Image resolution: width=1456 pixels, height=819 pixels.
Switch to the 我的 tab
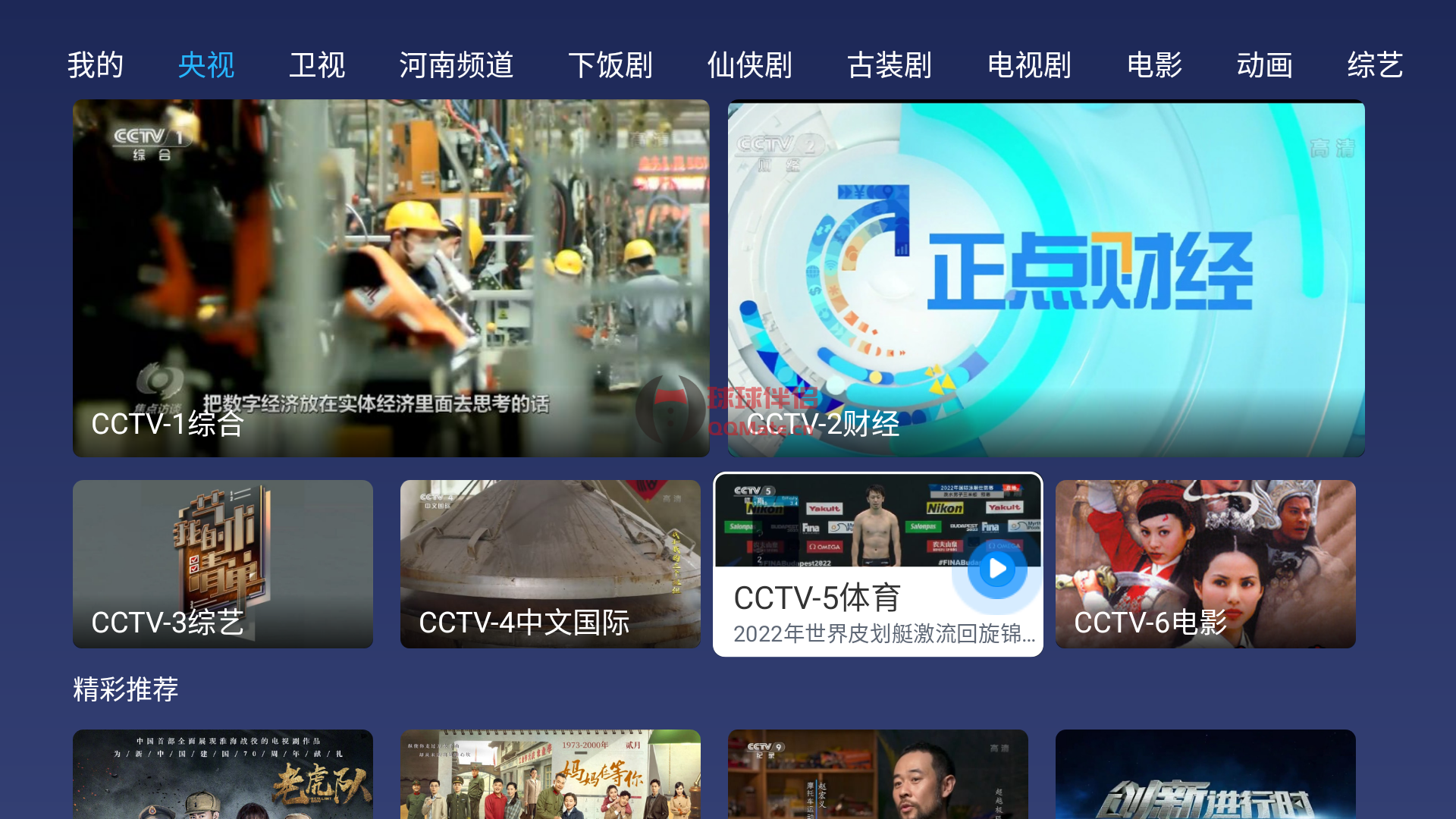point(95,65)
